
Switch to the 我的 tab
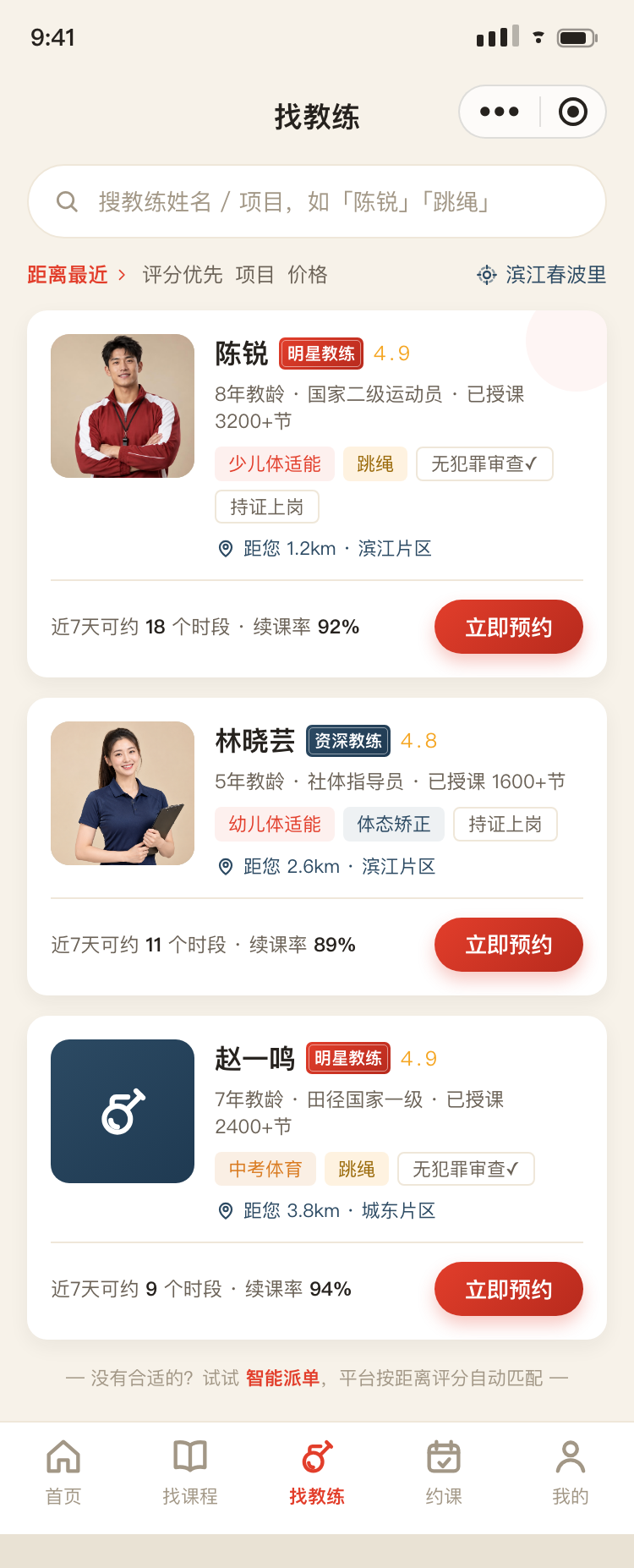(x=571, y=1472)
